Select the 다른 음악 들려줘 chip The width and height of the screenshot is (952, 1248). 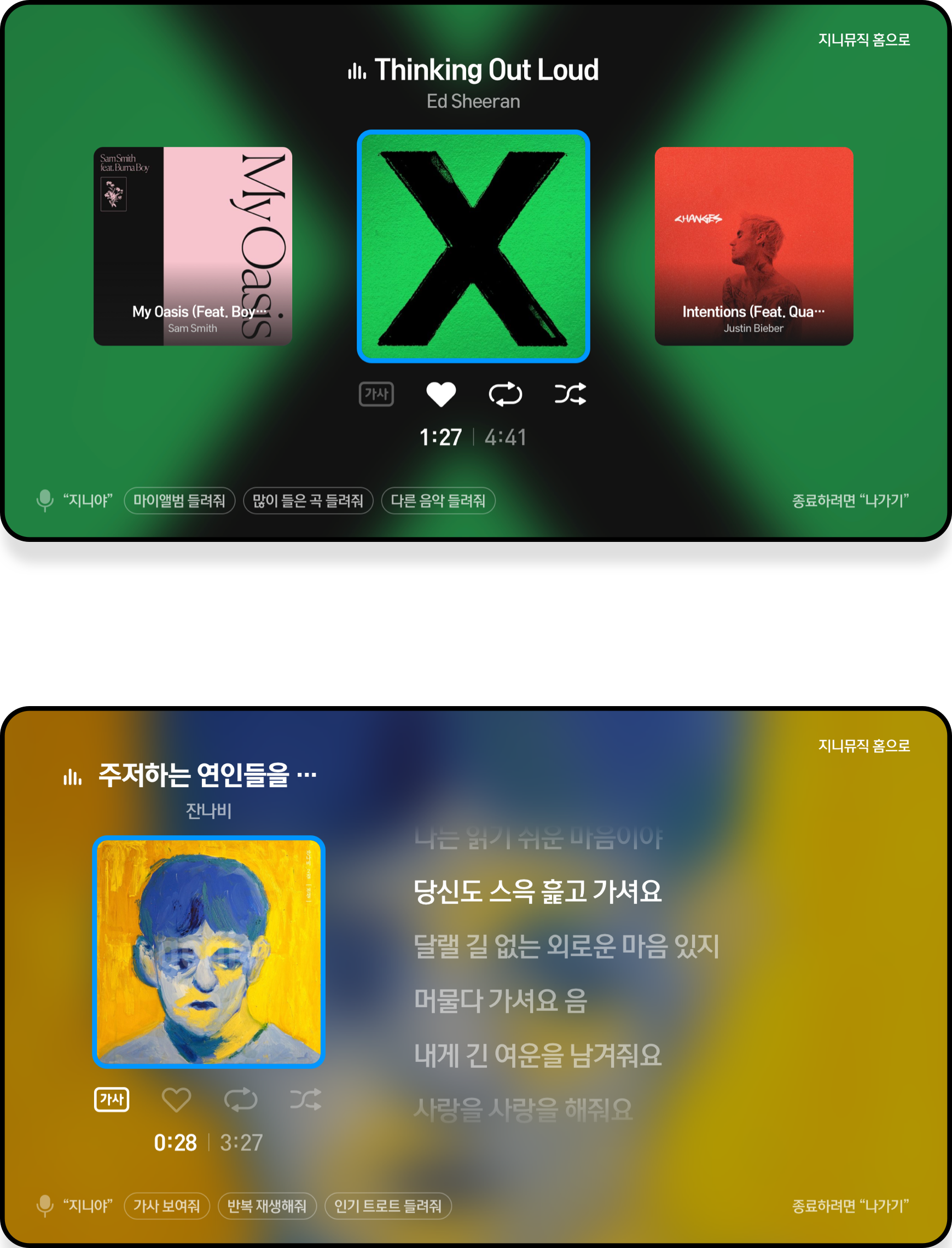coord(438,500)
